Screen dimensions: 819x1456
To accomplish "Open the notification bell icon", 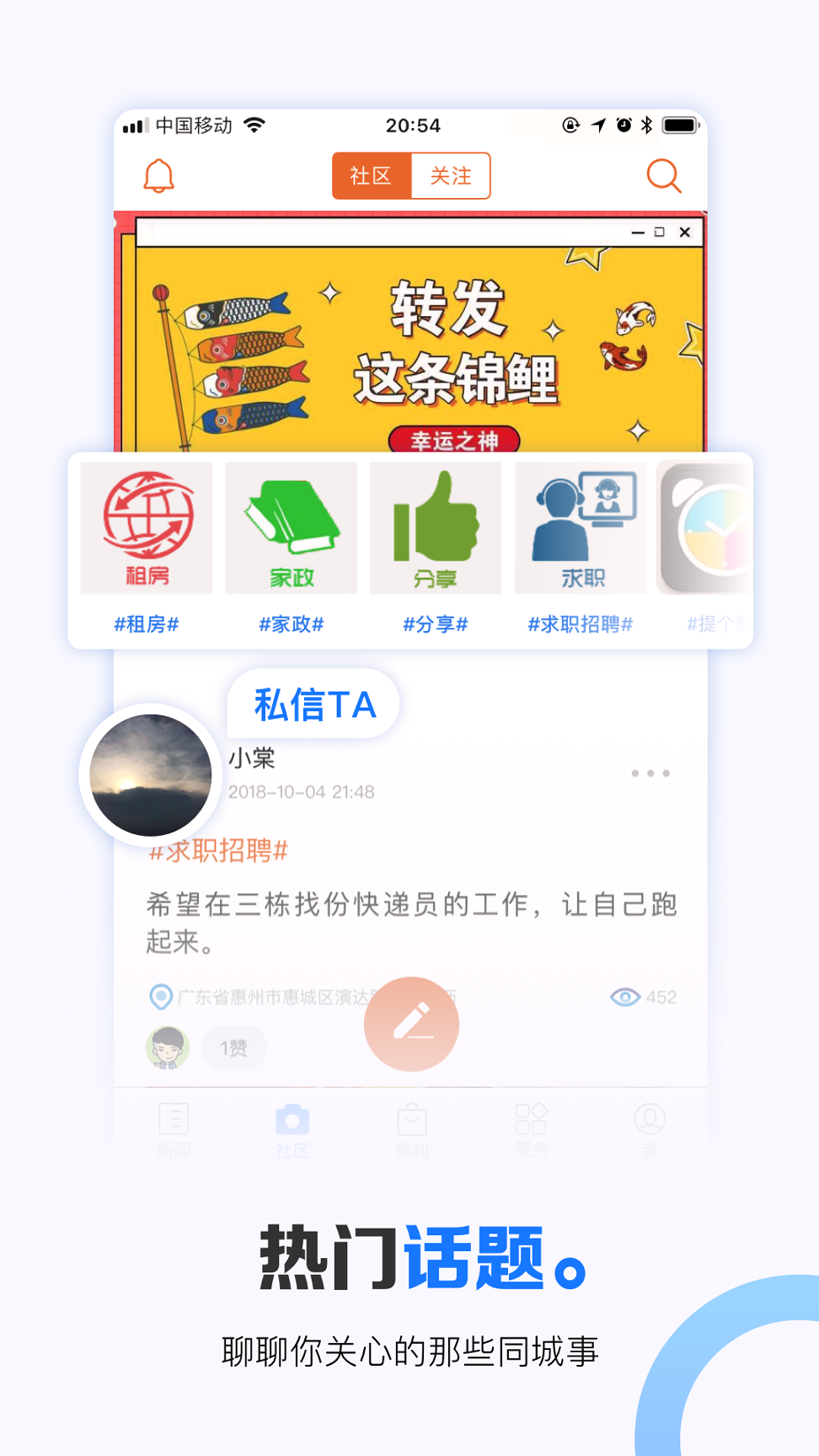I will (x=160, y=175).
